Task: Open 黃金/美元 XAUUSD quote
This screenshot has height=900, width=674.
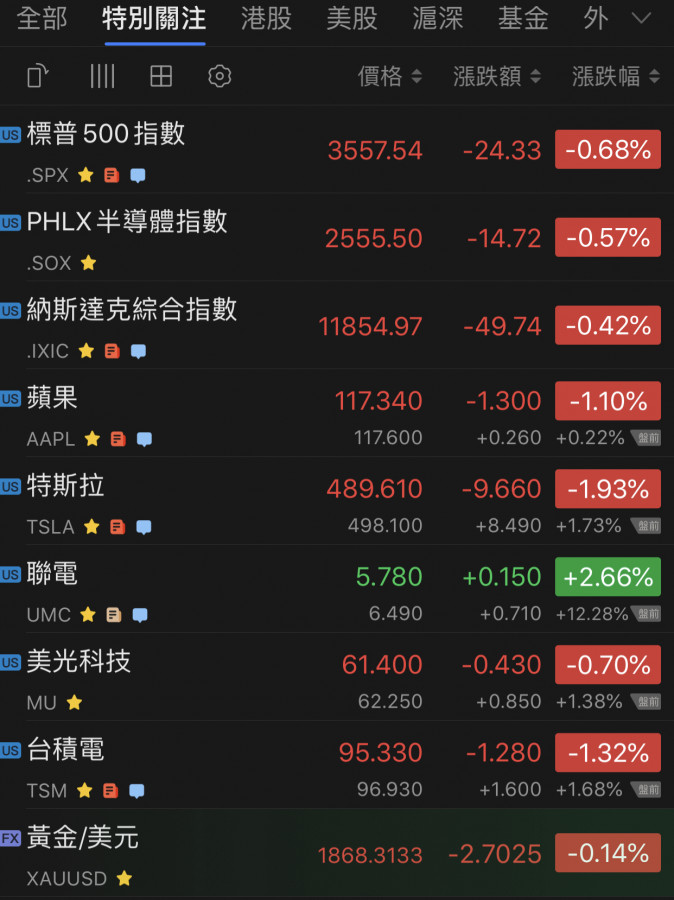Action: [x=83, y=838]
